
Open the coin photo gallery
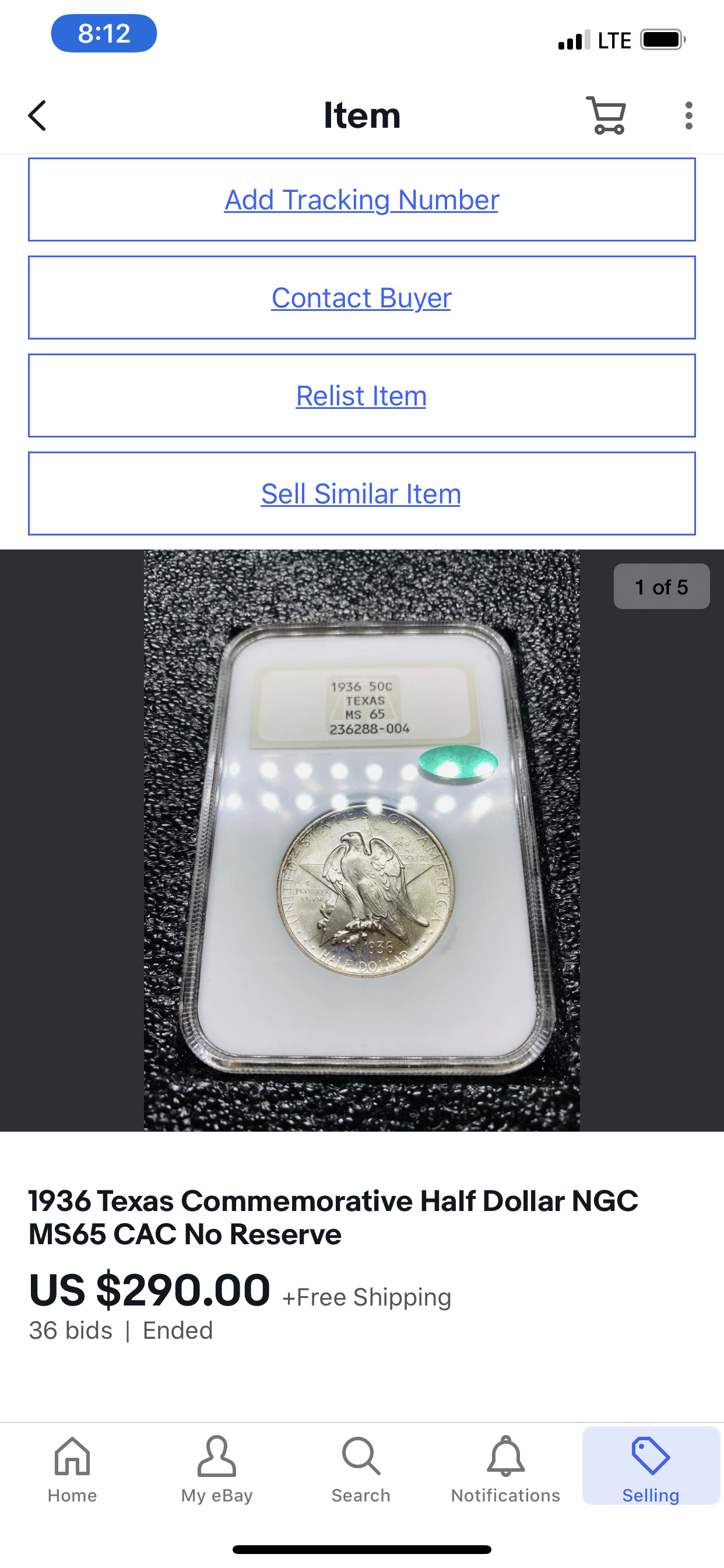coord(361,840)
